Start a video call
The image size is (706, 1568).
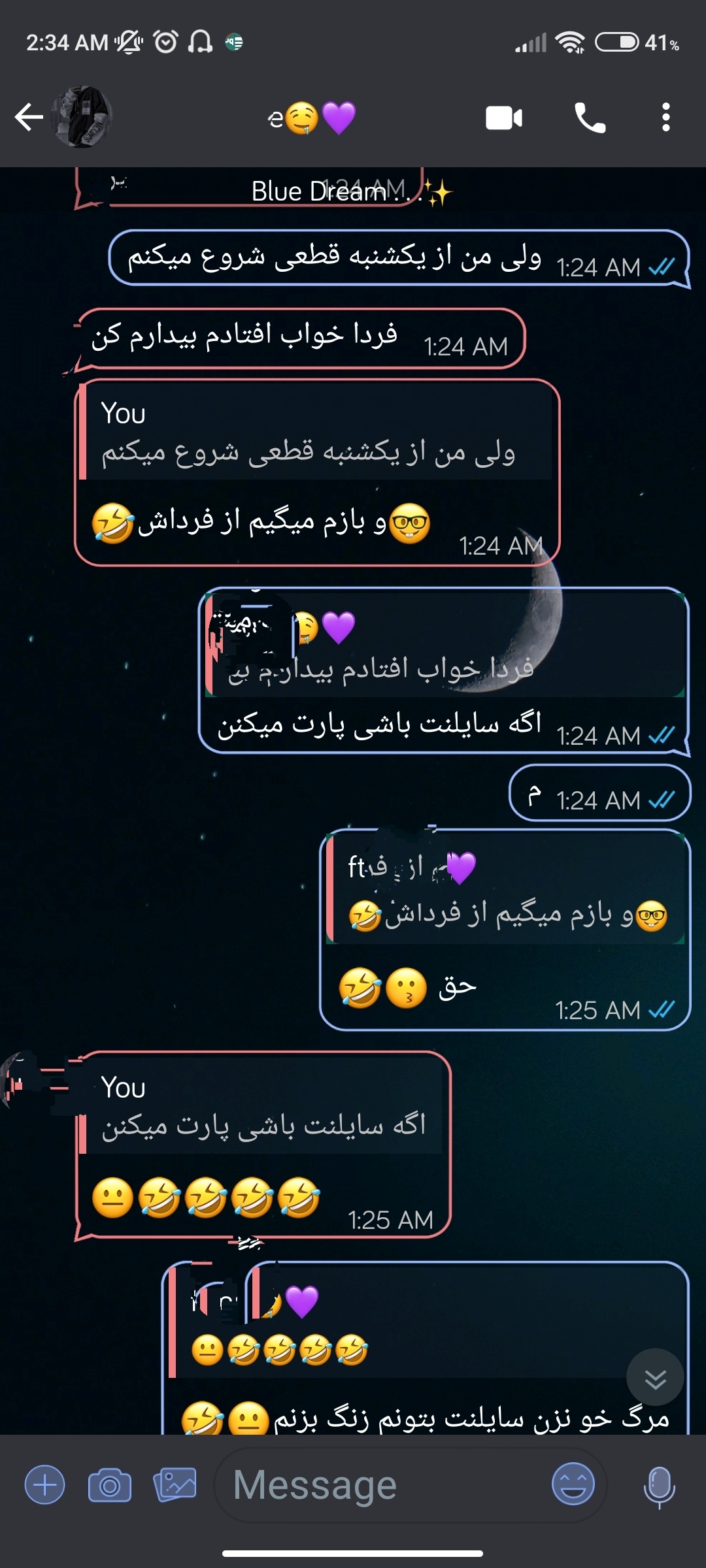pyautogui.click(x=503, y=118)
